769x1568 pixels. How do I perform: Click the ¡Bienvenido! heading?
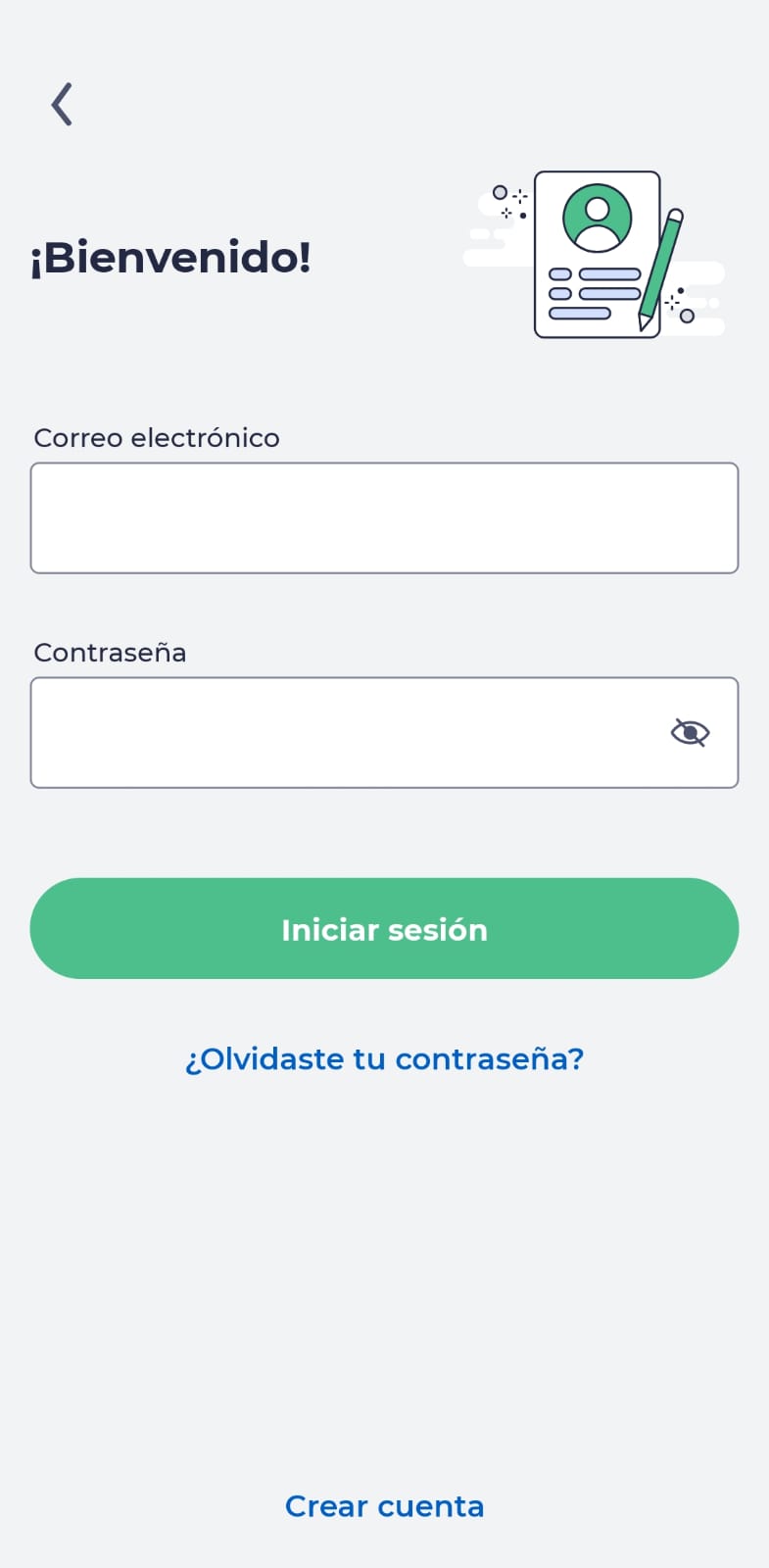pyautogui.click(x=171, y=258)
